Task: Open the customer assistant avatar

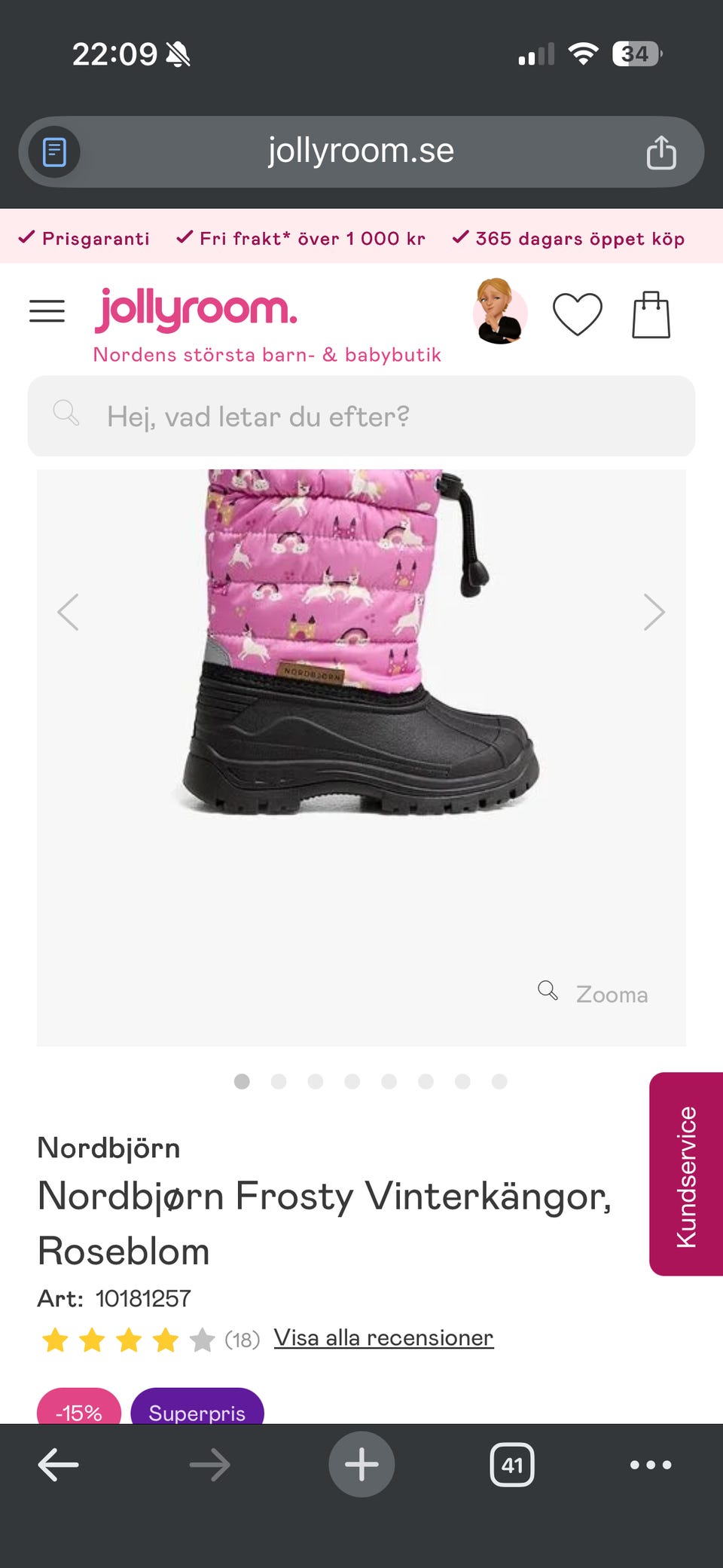Action: (x=499, y=312)
